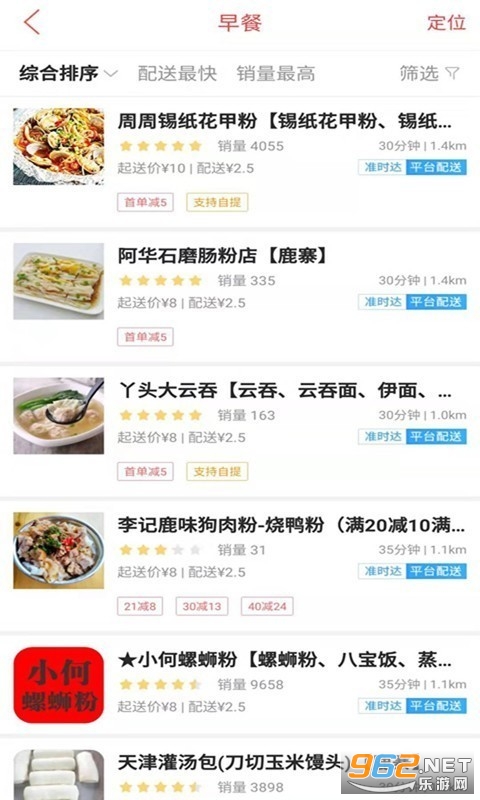Open the 筛选 filter
Screen dimensions: 480x800
429,73
